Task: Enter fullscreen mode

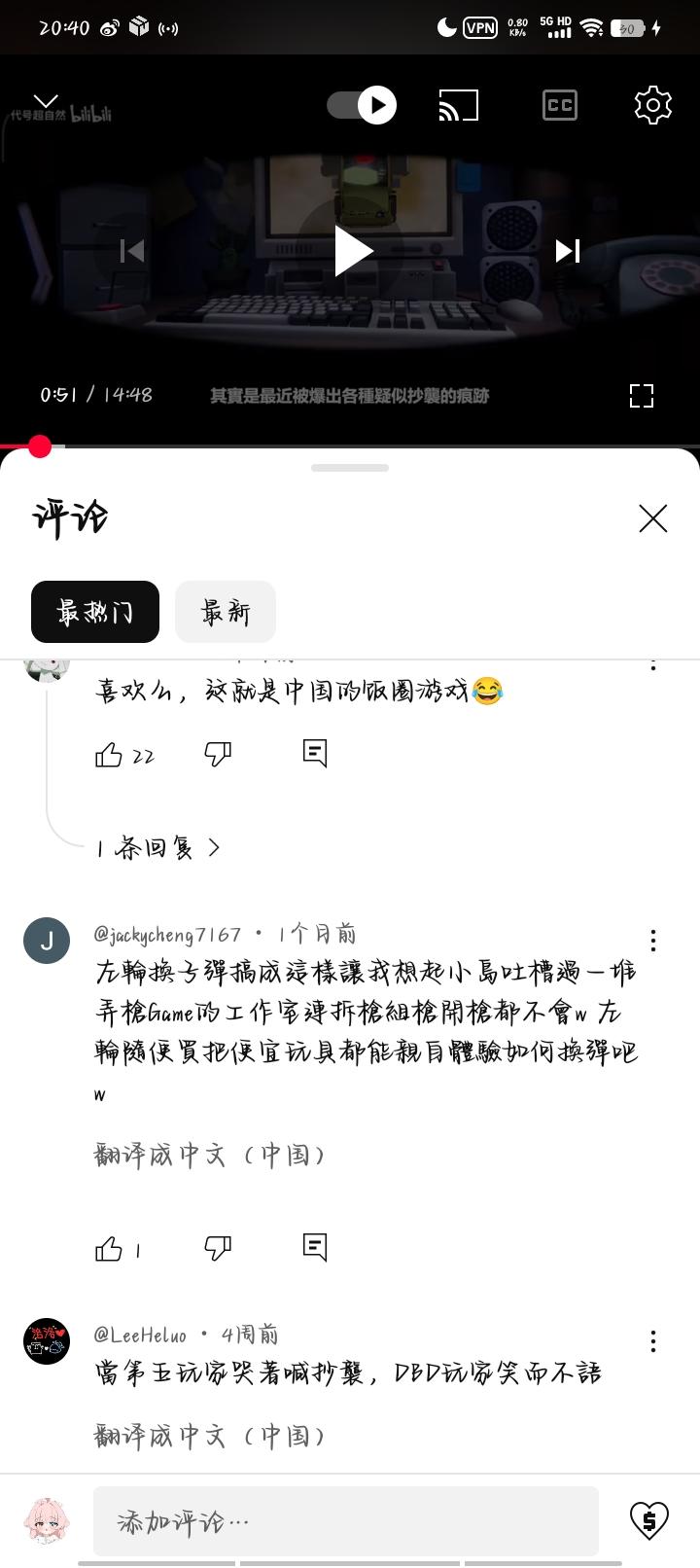Action: 641,396
